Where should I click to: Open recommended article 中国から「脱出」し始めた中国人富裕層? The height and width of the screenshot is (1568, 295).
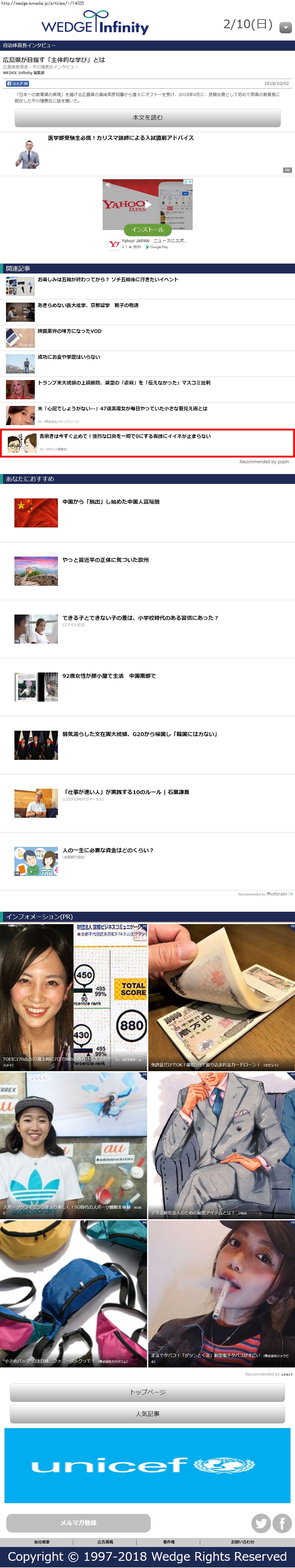(x=111, y=502)
